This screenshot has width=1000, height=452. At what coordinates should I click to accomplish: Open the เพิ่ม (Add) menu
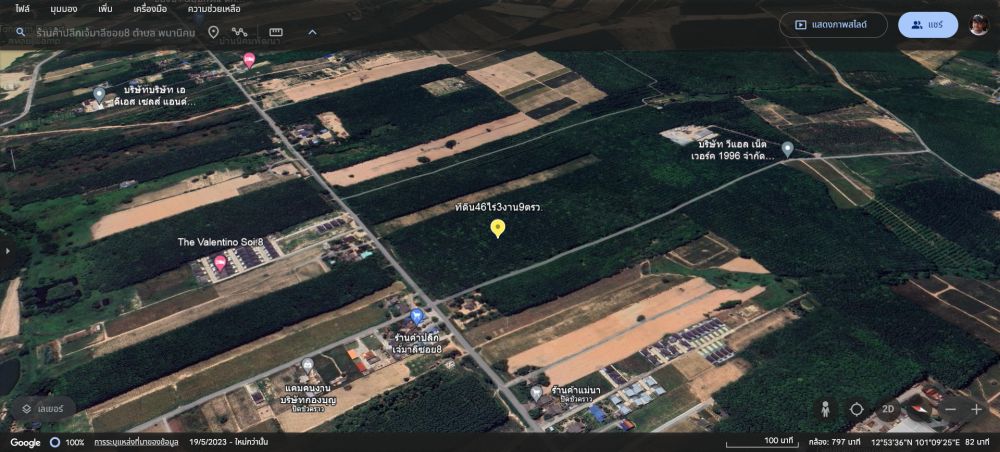click(x=106, y=8)
